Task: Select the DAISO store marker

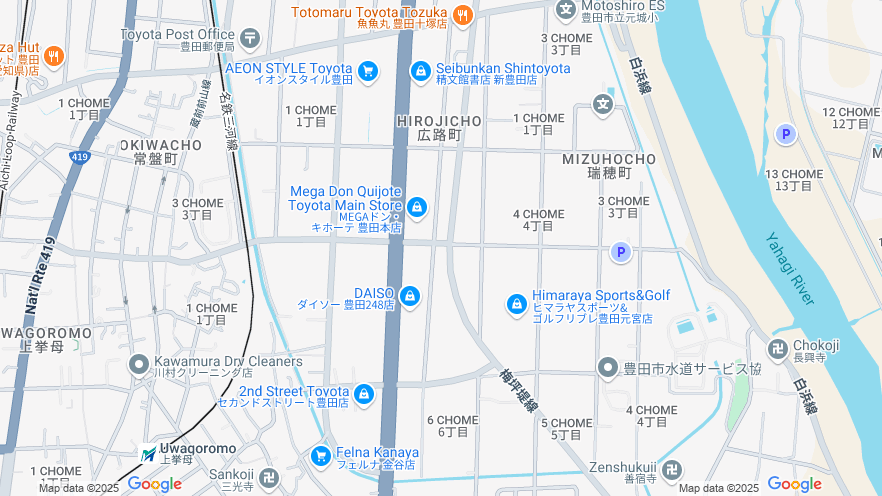Action: pos(409,296)
